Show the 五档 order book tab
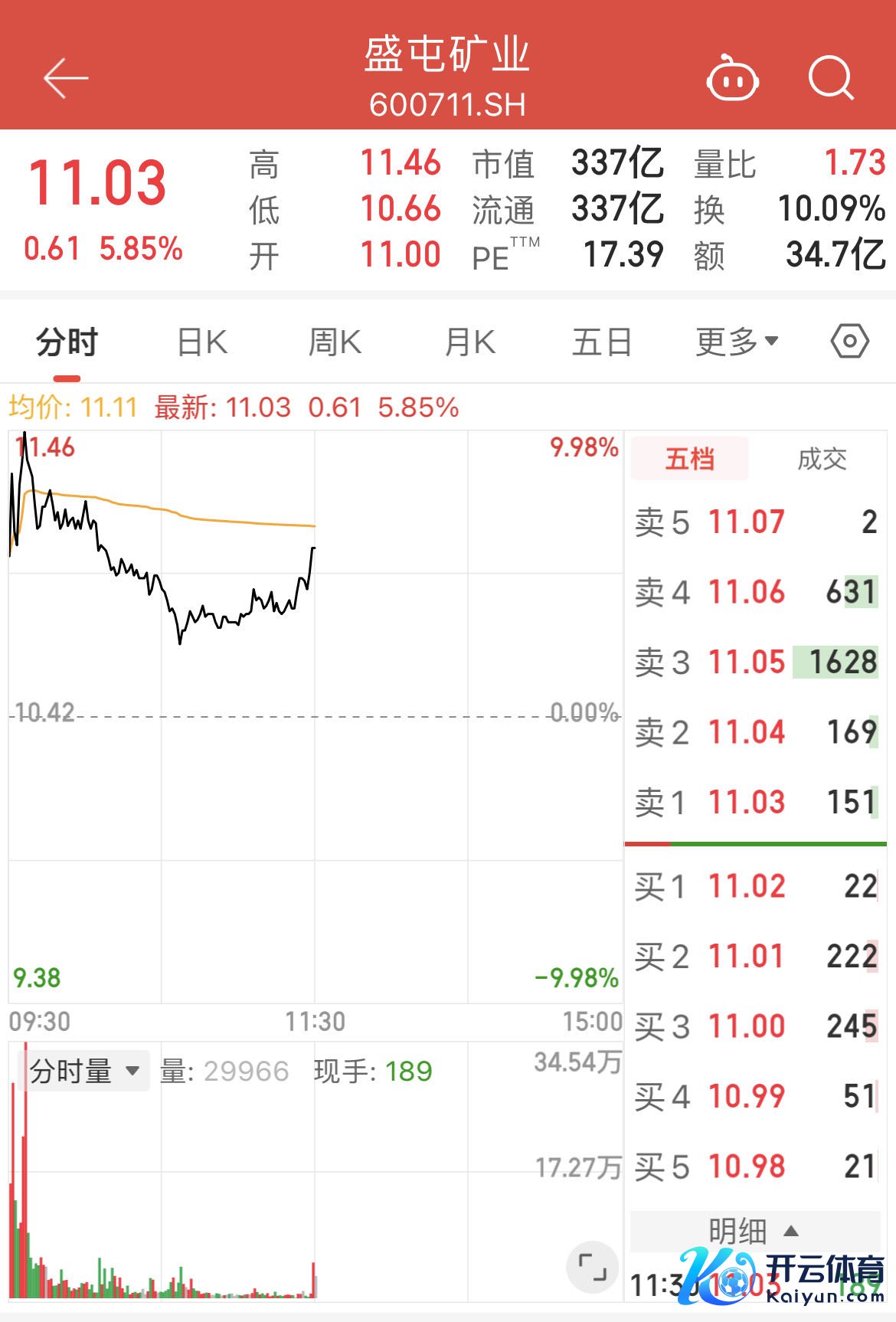Screen dimensions: 896x1322 pos(689,459)
